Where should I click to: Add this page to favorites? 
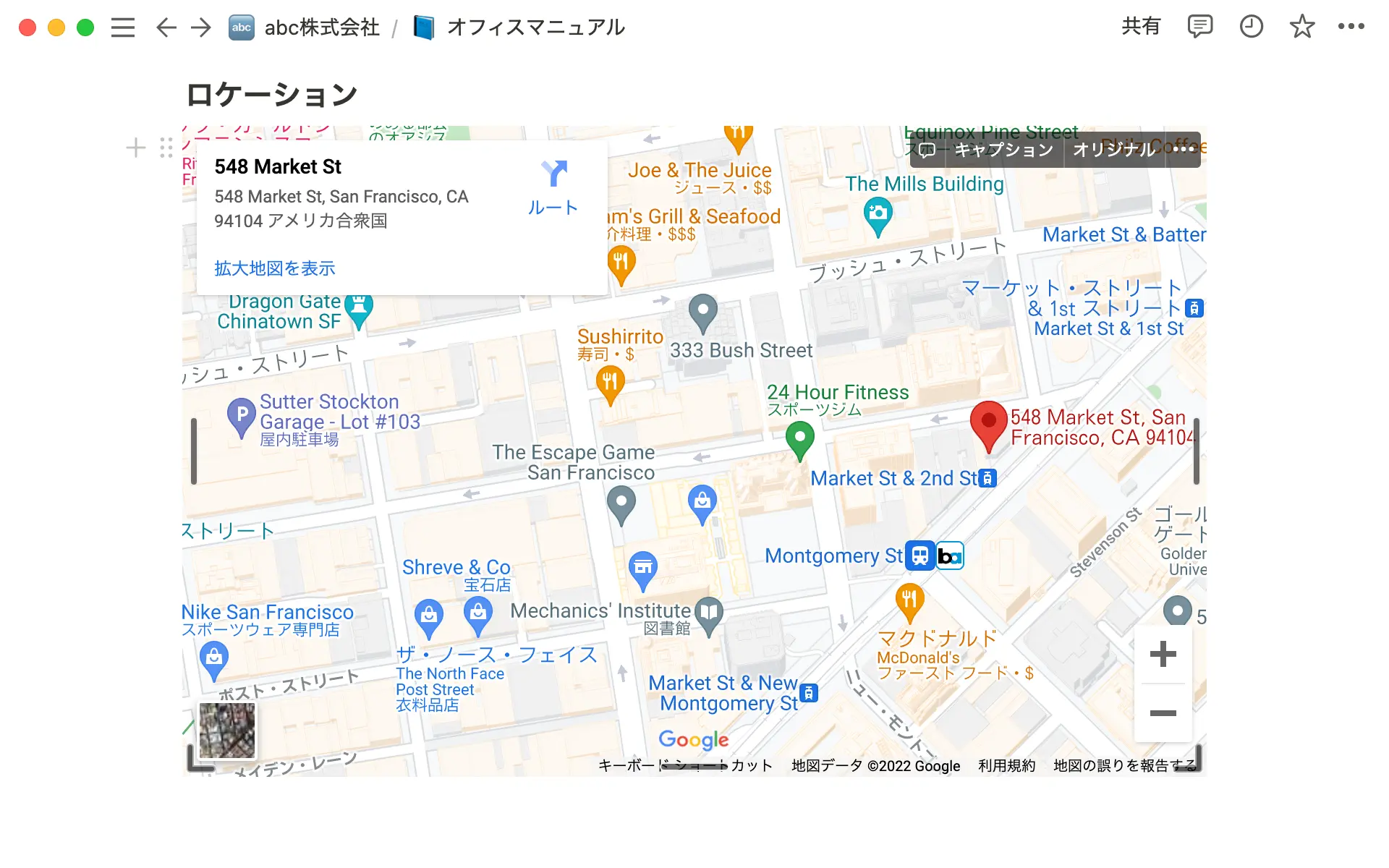pyautogui.click(x=1301, y=27)
